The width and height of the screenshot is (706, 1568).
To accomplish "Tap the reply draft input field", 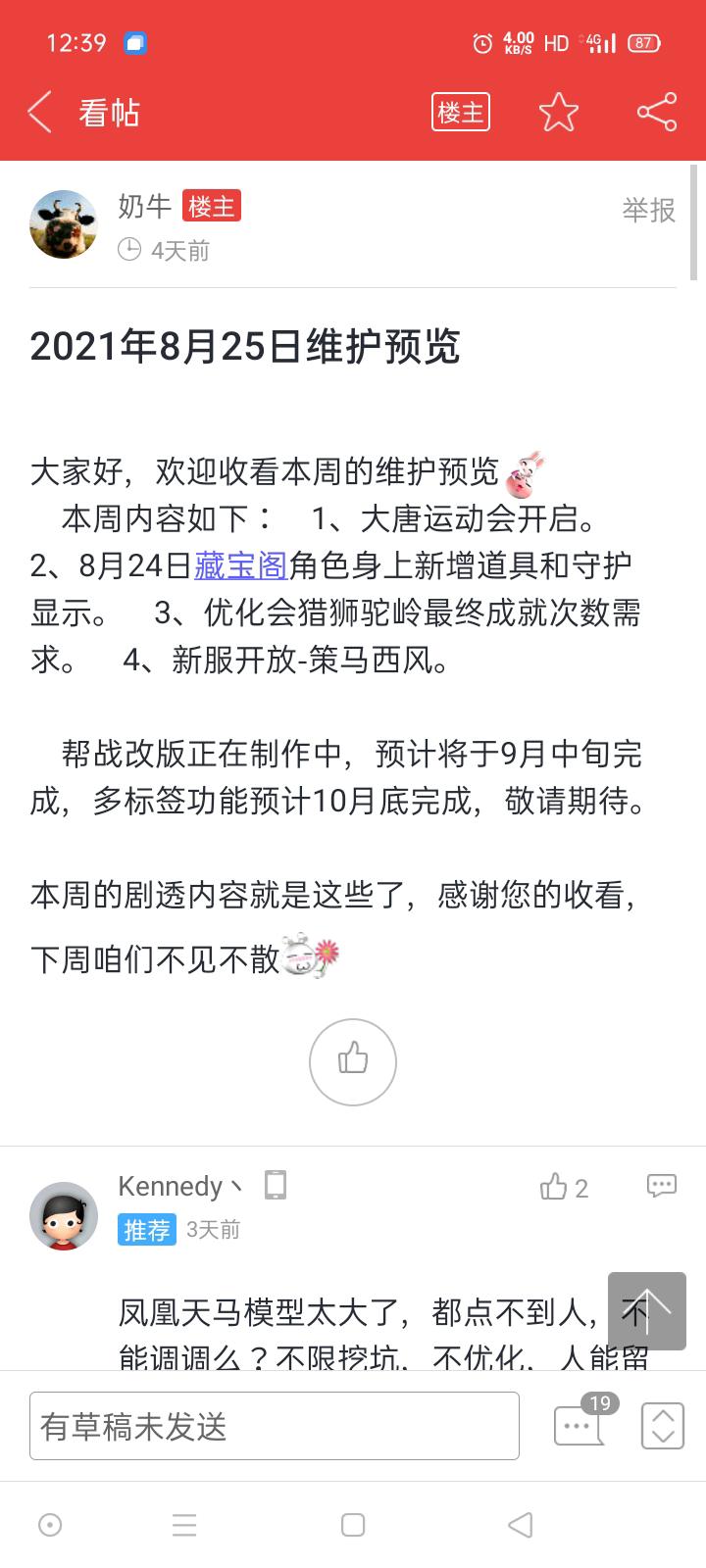I will (275, 1426).
